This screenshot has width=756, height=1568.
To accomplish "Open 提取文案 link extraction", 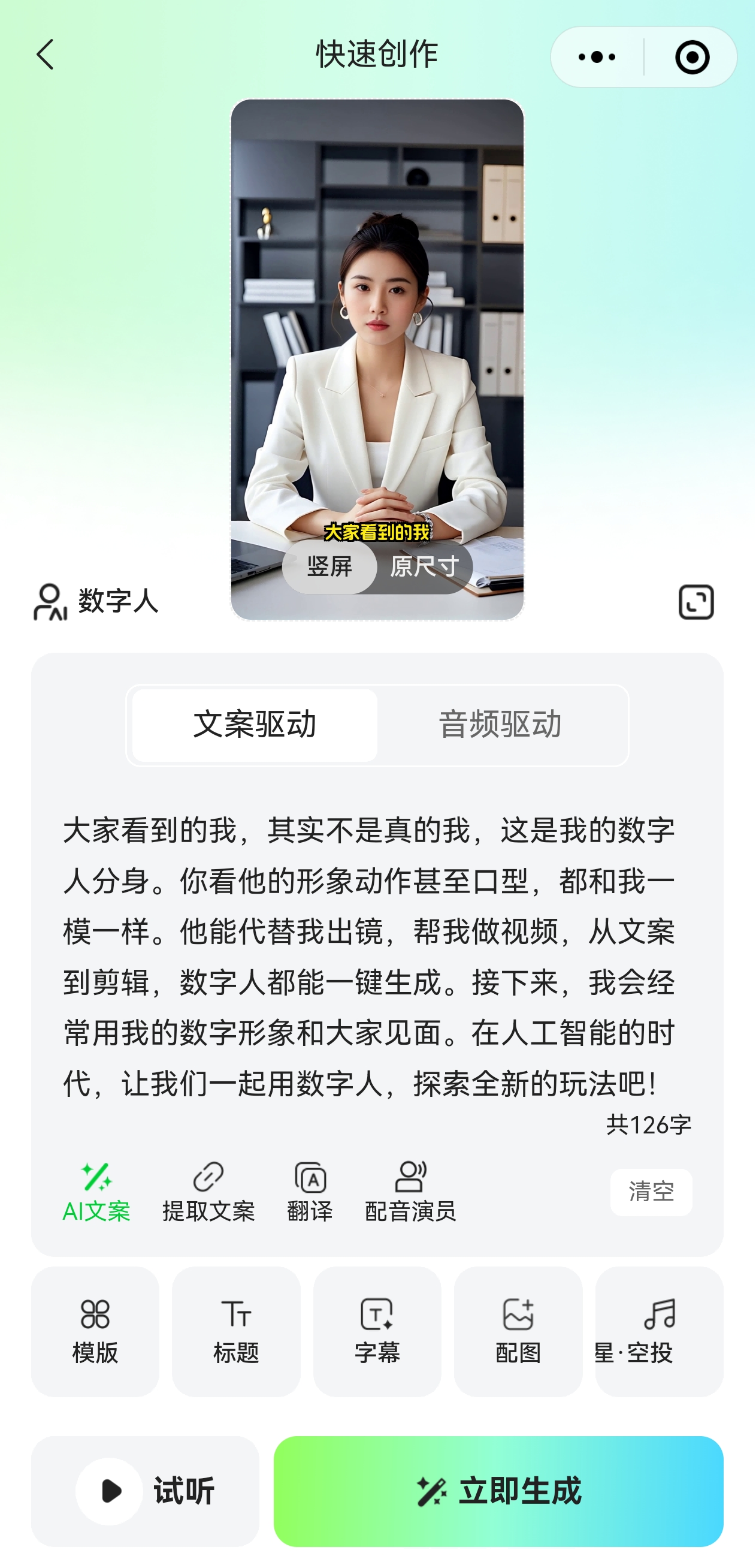I will [x=208, y=1192].
